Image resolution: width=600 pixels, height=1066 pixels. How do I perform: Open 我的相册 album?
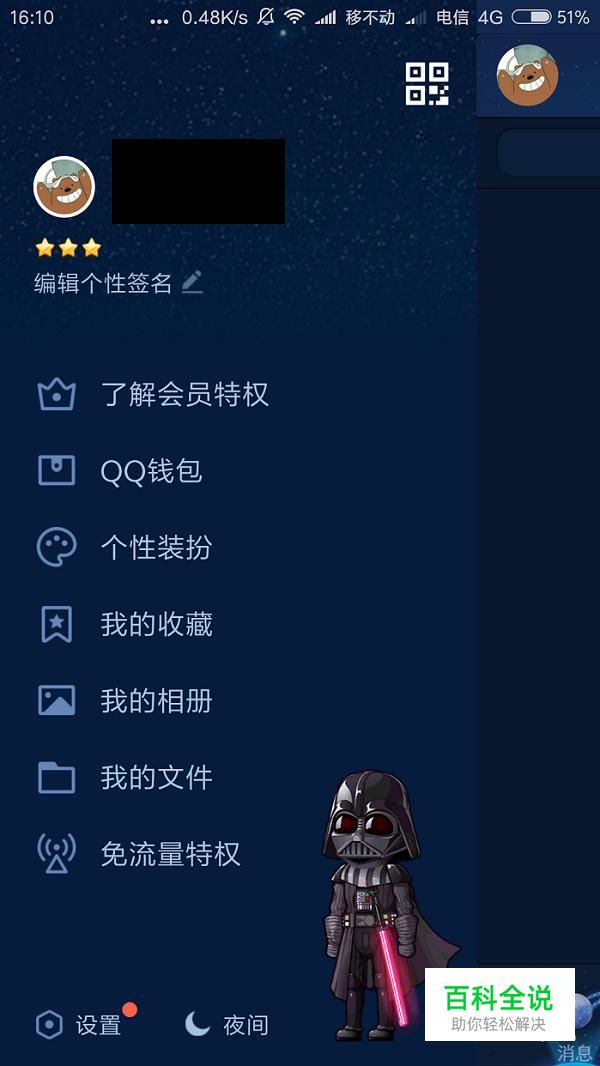coord(156,701)
